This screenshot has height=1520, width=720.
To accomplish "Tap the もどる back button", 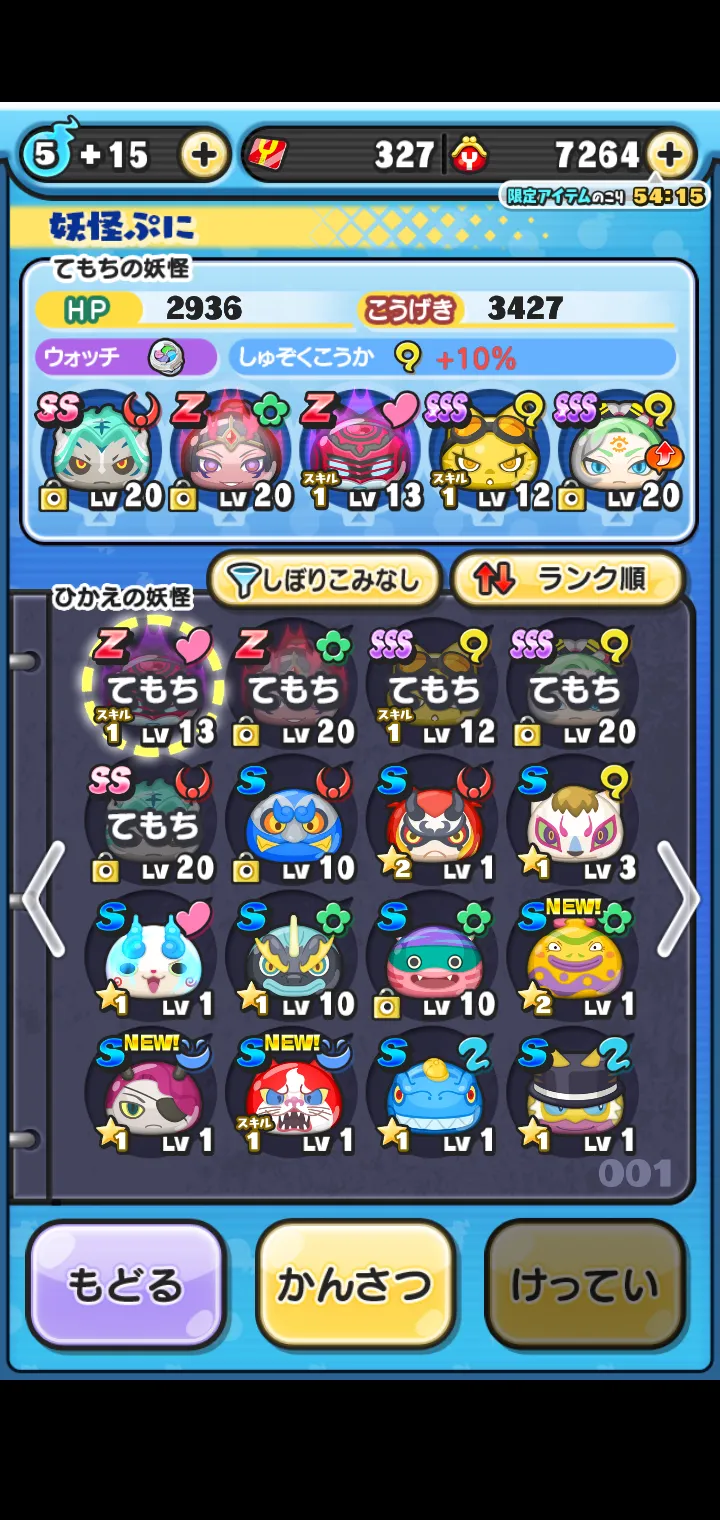I will click(125, 1285).
